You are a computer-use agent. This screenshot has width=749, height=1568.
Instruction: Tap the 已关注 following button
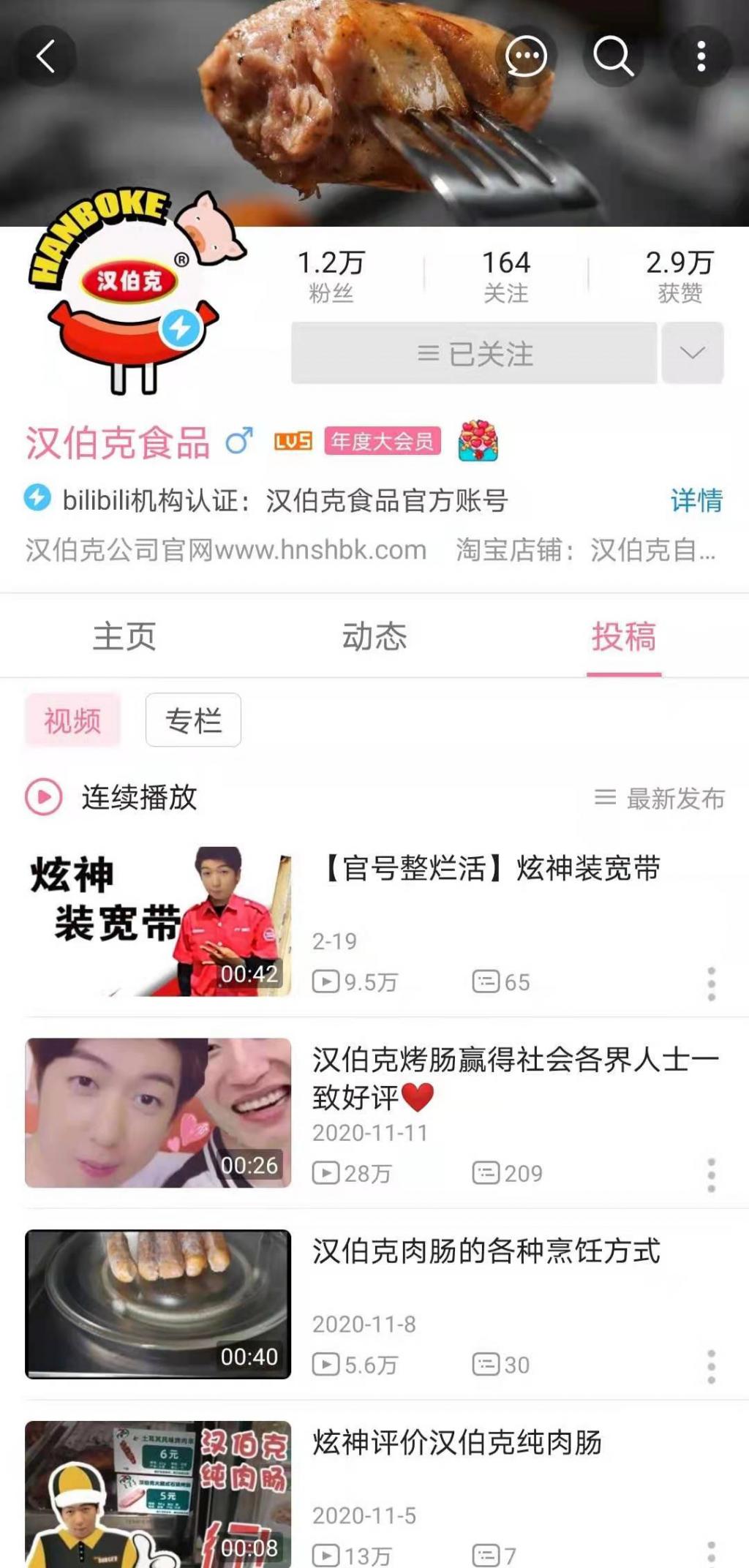tap(474, 353)
